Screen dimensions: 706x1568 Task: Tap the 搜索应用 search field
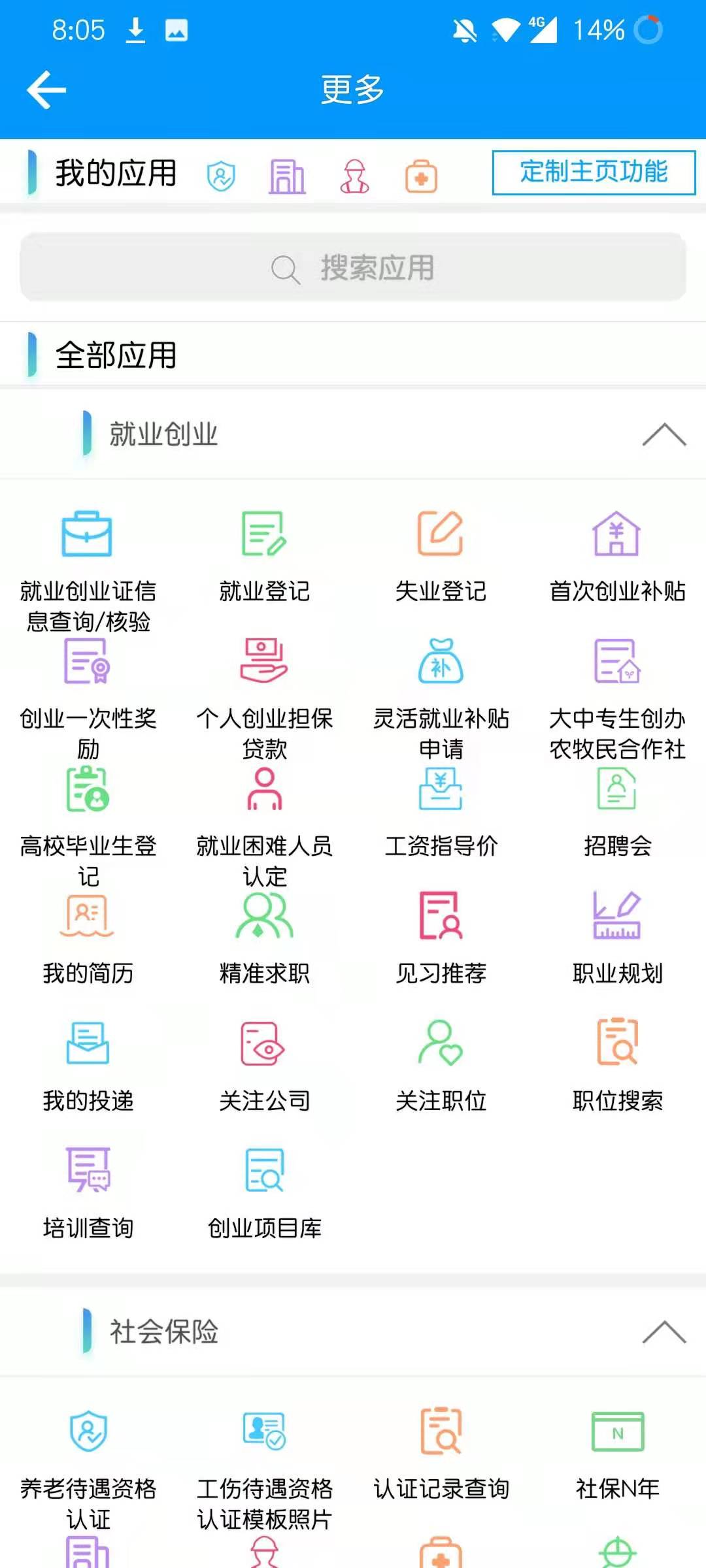pos(353,267)
